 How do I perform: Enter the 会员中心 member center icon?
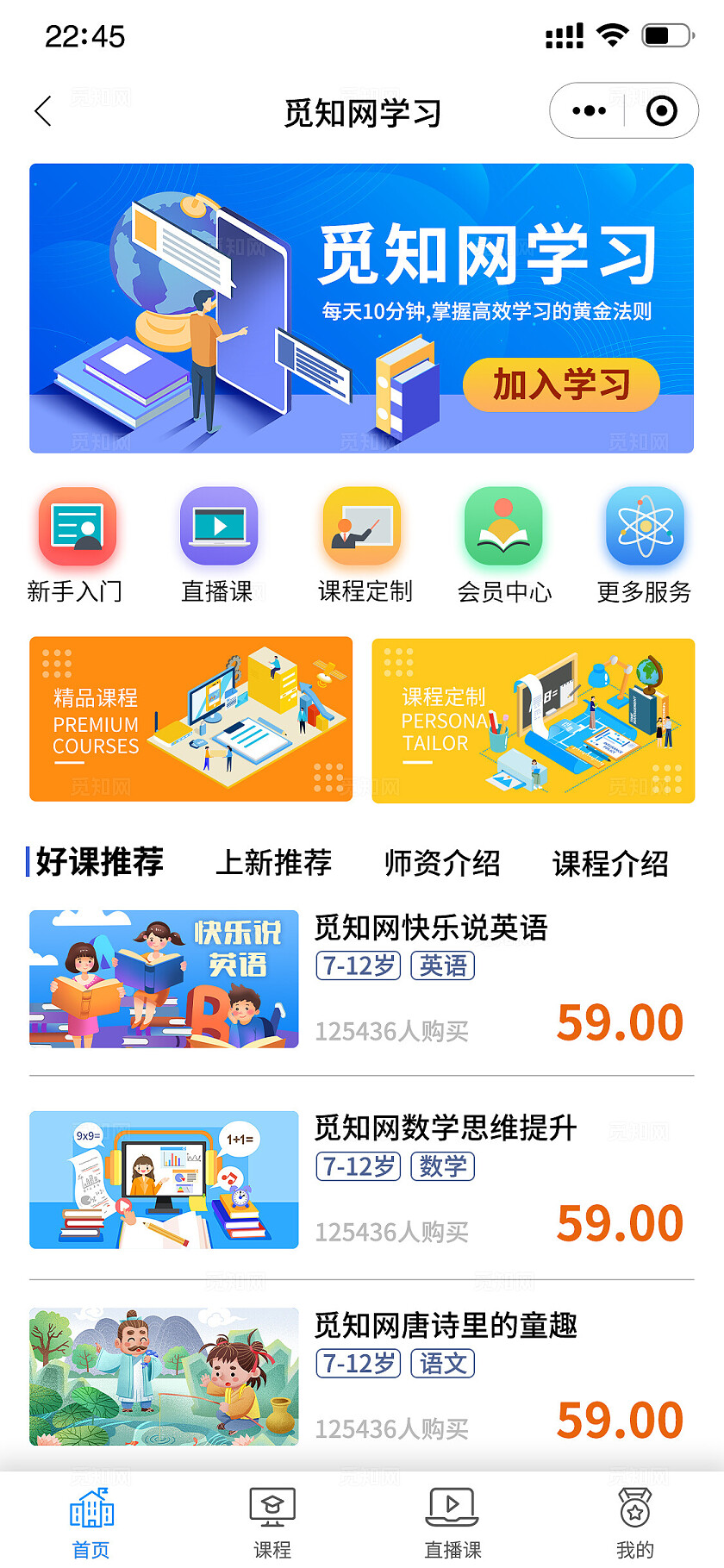503,528
